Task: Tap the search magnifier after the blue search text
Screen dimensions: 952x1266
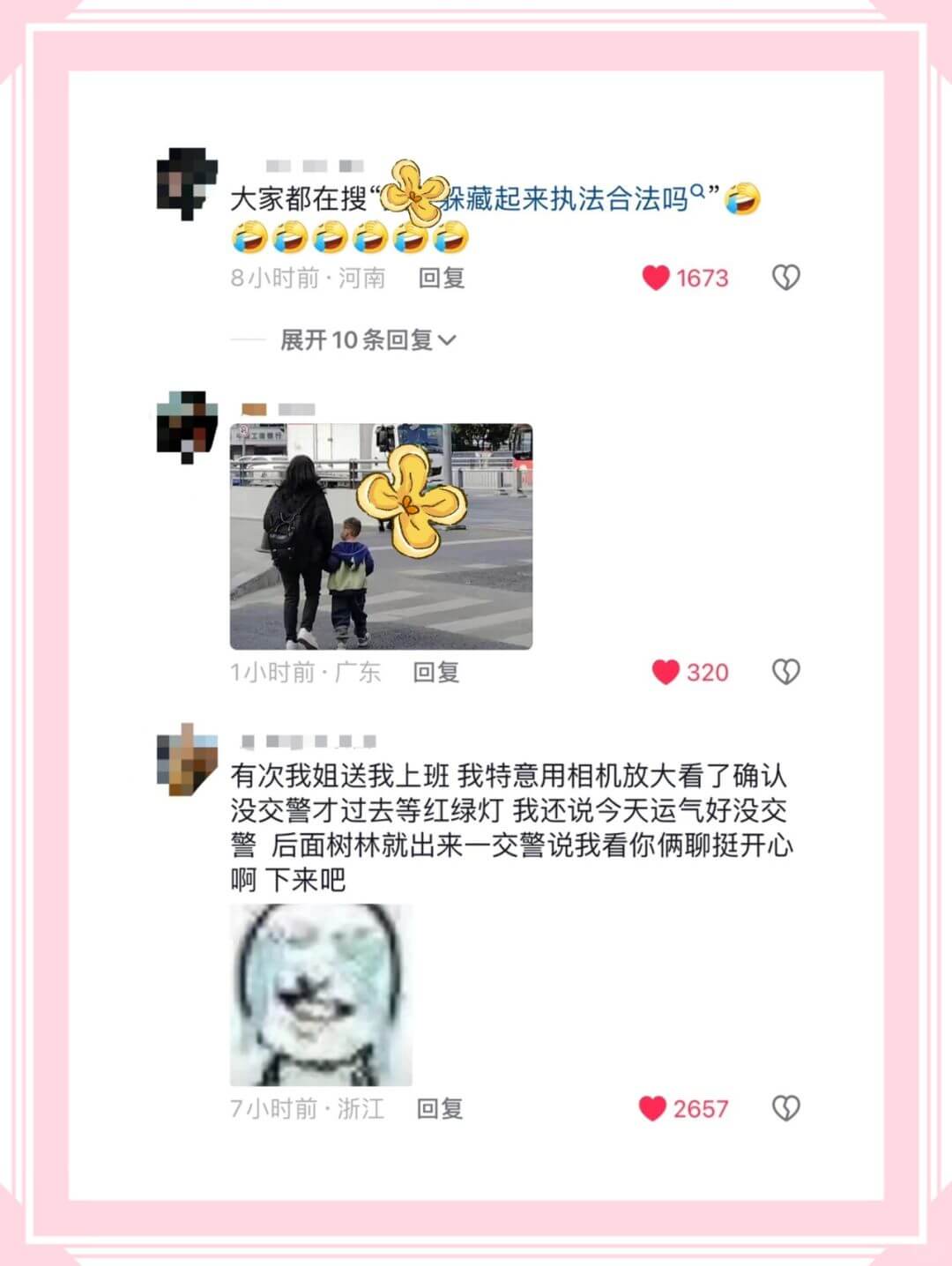Action: tap(697, 190)
